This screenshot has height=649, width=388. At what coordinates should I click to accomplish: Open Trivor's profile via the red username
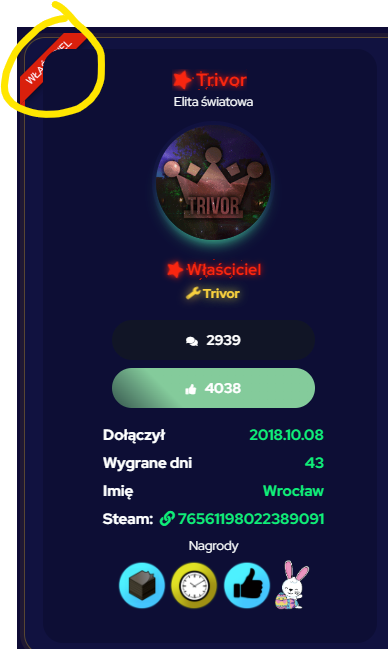[221, 80]
